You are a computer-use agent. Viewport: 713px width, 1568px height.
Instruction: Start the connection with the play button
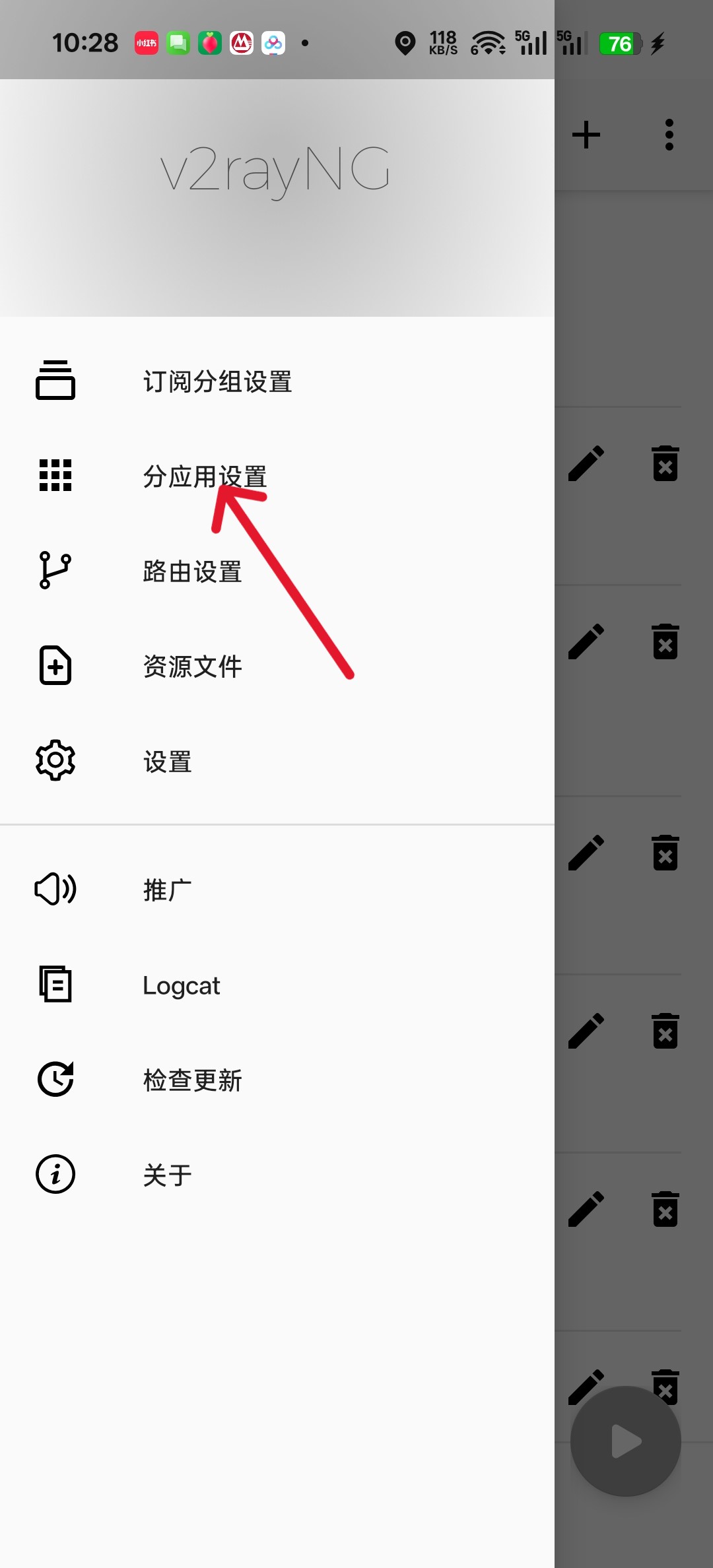click(625, 1441)
